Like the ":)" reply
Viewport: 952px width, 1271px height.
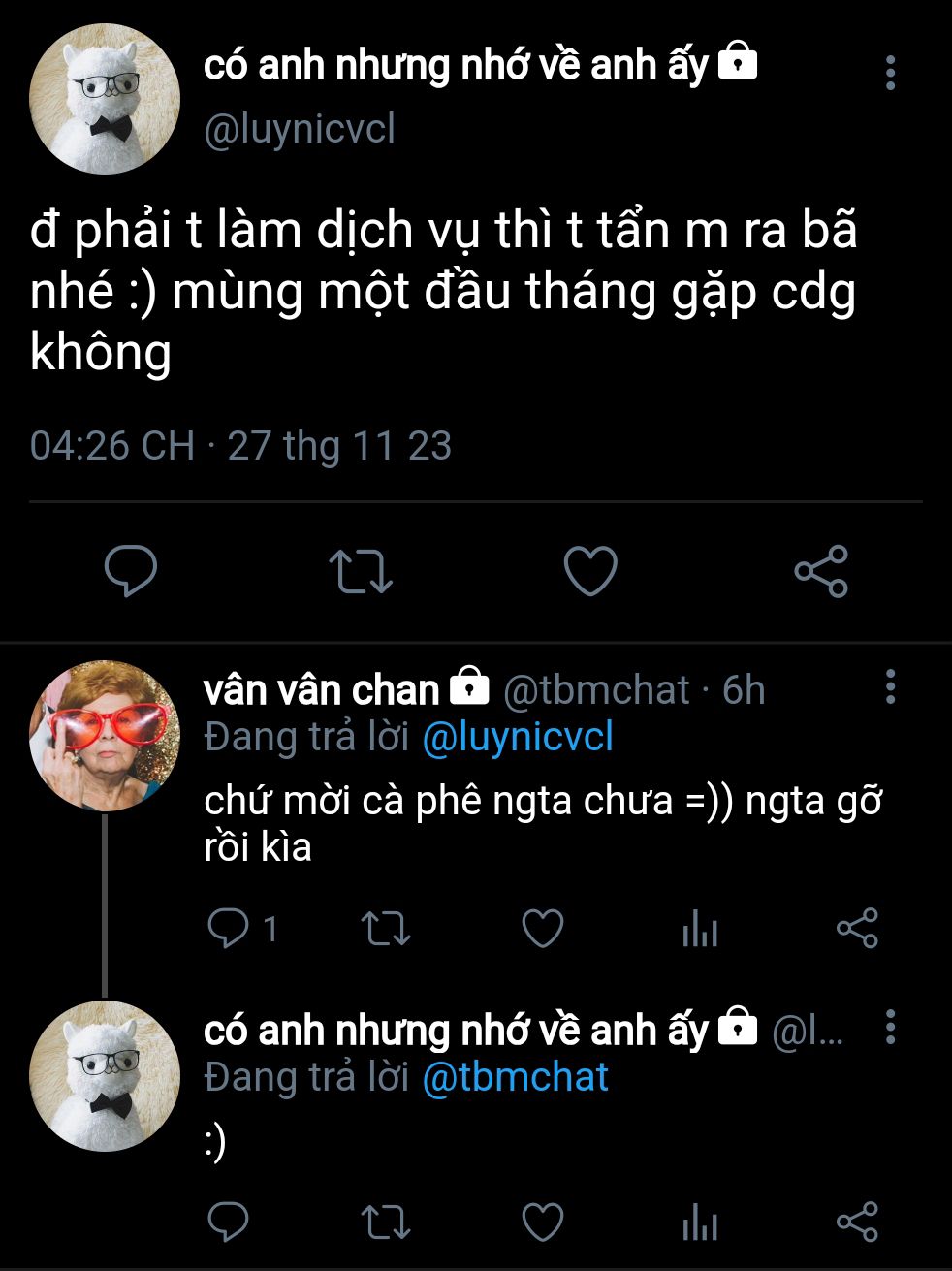(x=543, y=1223)
